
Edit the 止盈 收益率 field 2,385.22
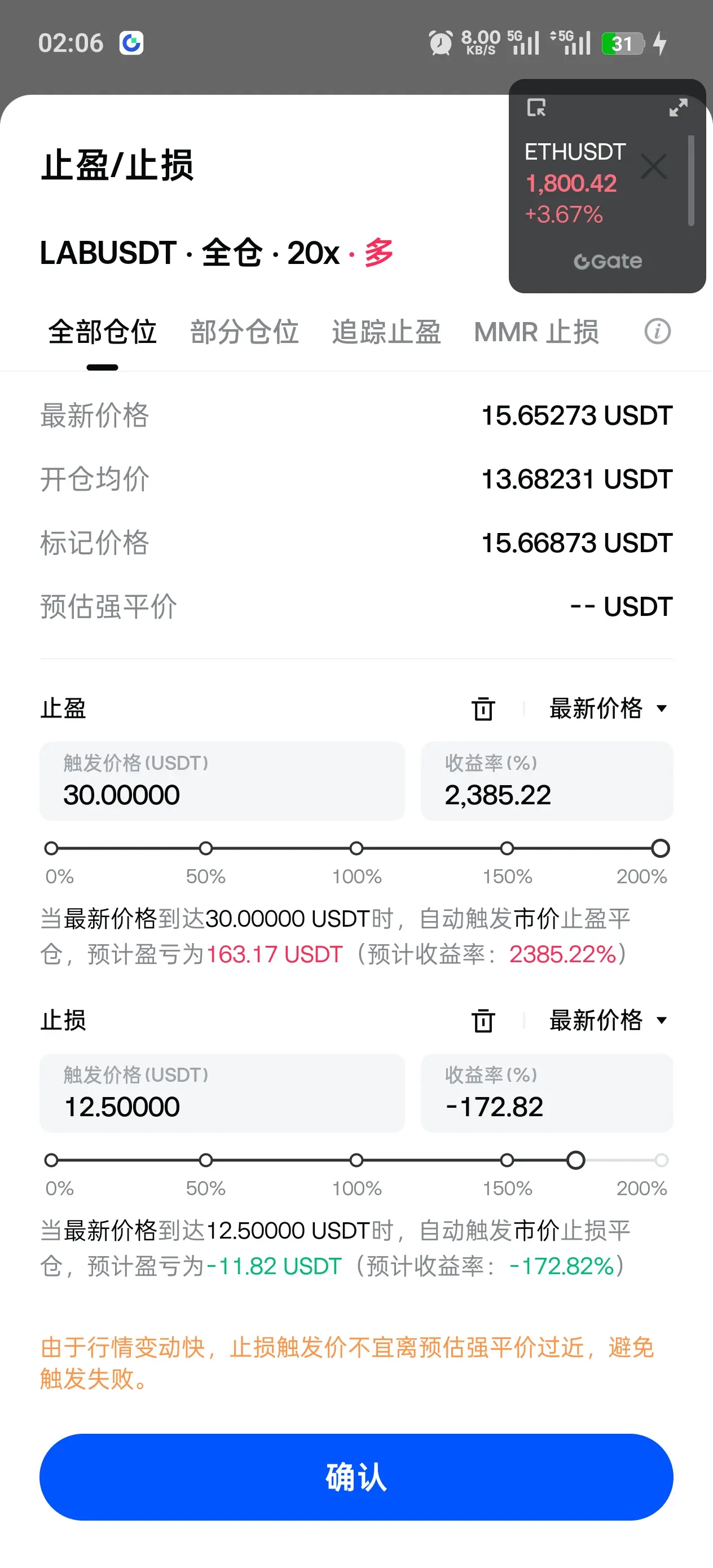(547, 781)
